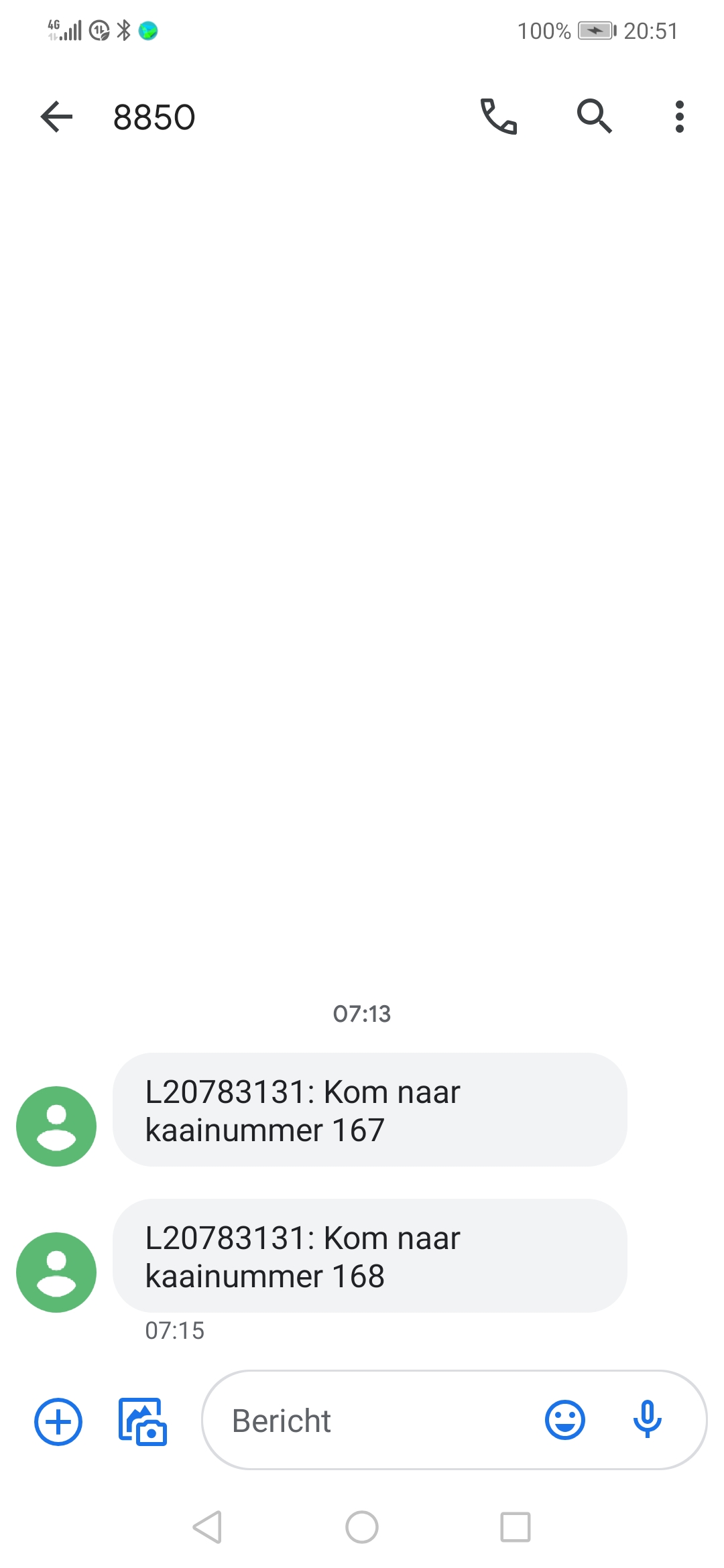
Task: Tap the message about kaainummer 168
Action: click(x=369, y=1256)
